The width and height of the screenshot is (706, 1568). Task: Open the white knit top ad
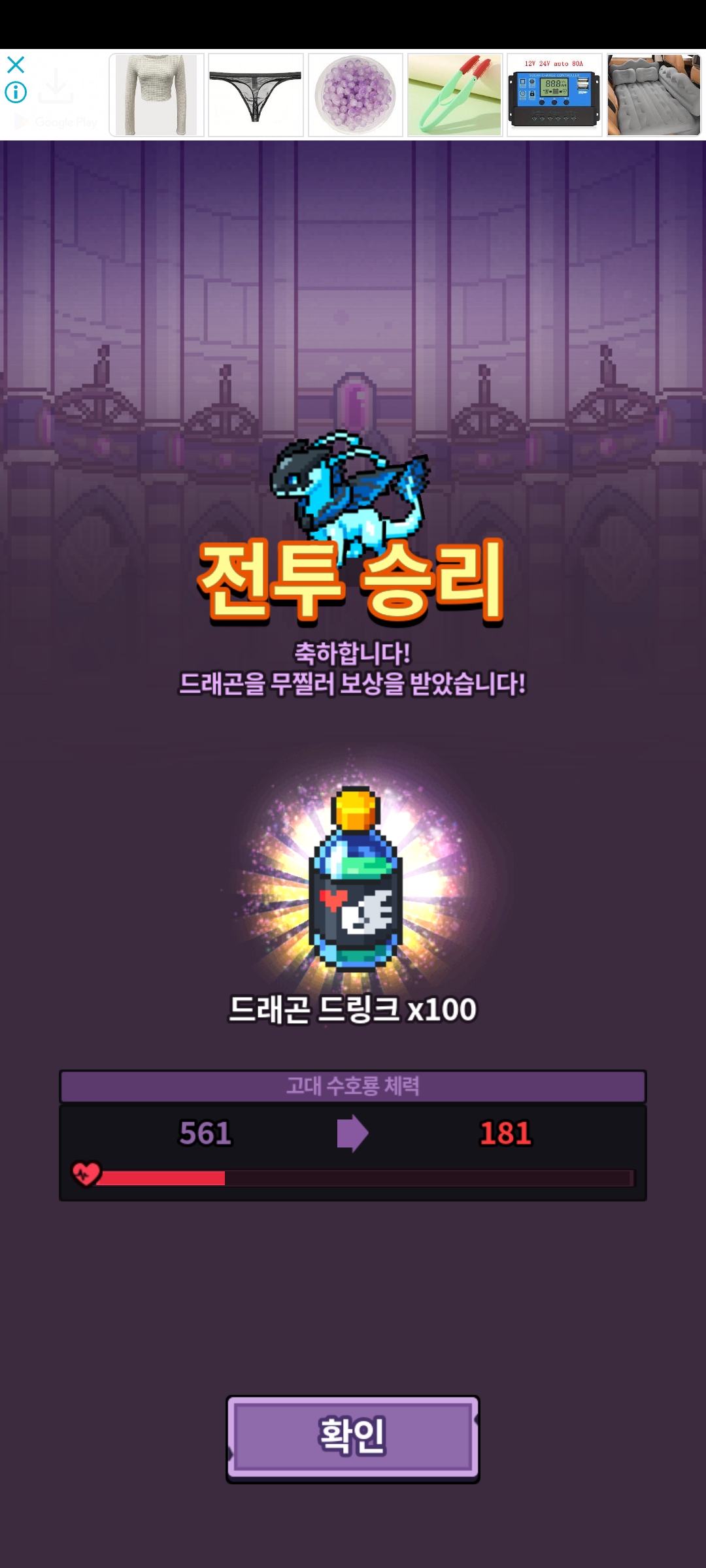tap(157, 95)
